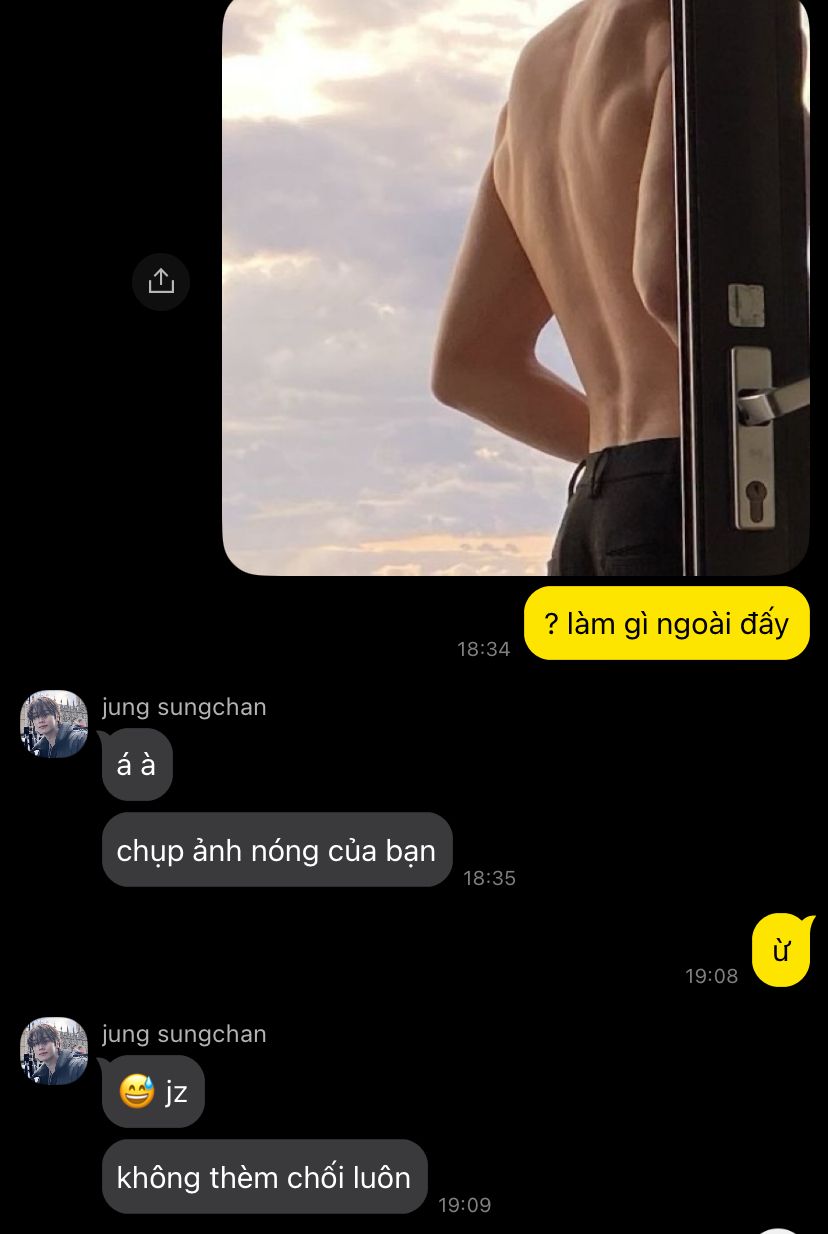Open jung sungchan's avatar above "á à" message
This screenshot has width=828, height=1234.
[x=54, y=724]
